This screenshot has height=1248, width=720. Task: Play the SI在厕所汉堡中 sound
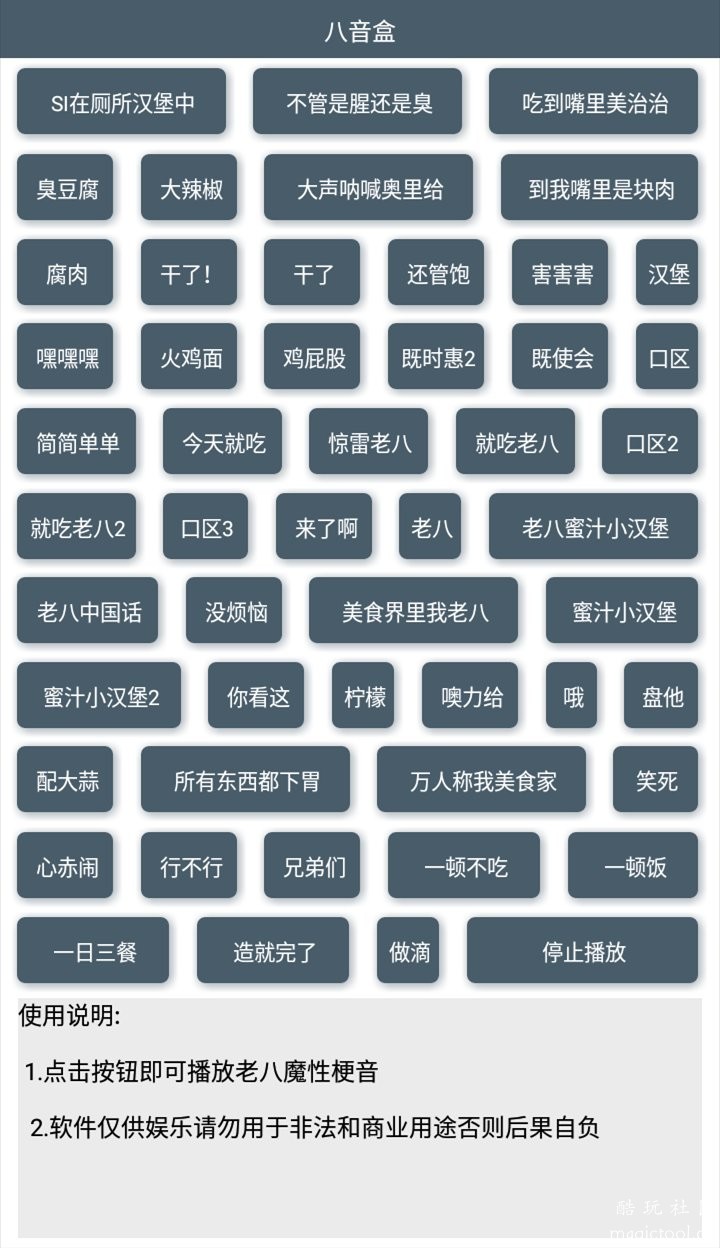point(121,102)
